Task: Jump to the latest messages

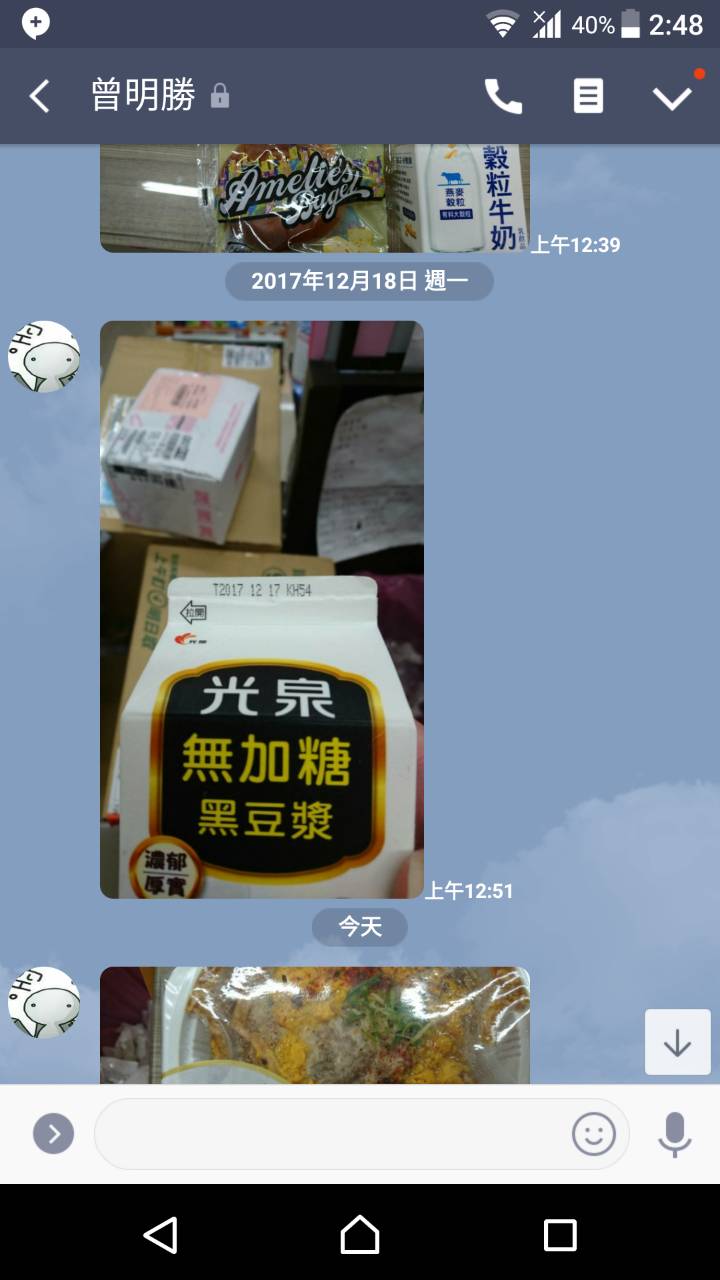Action: tap(677, 1042)
